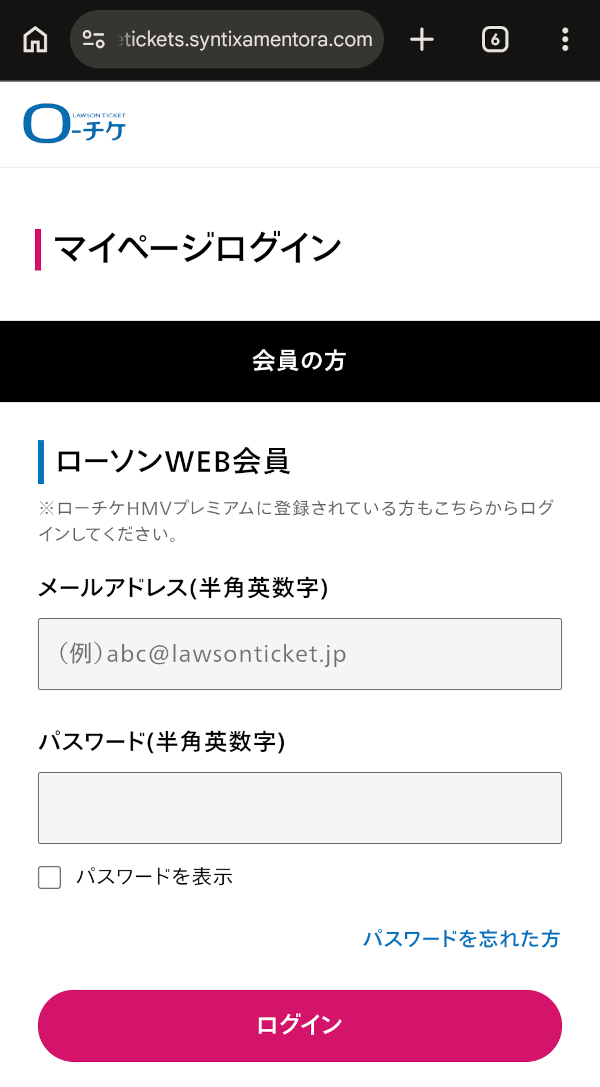Open the パスワードを忘れた方 link
Screen dimensions: 600x1087
tap(461, 939)
